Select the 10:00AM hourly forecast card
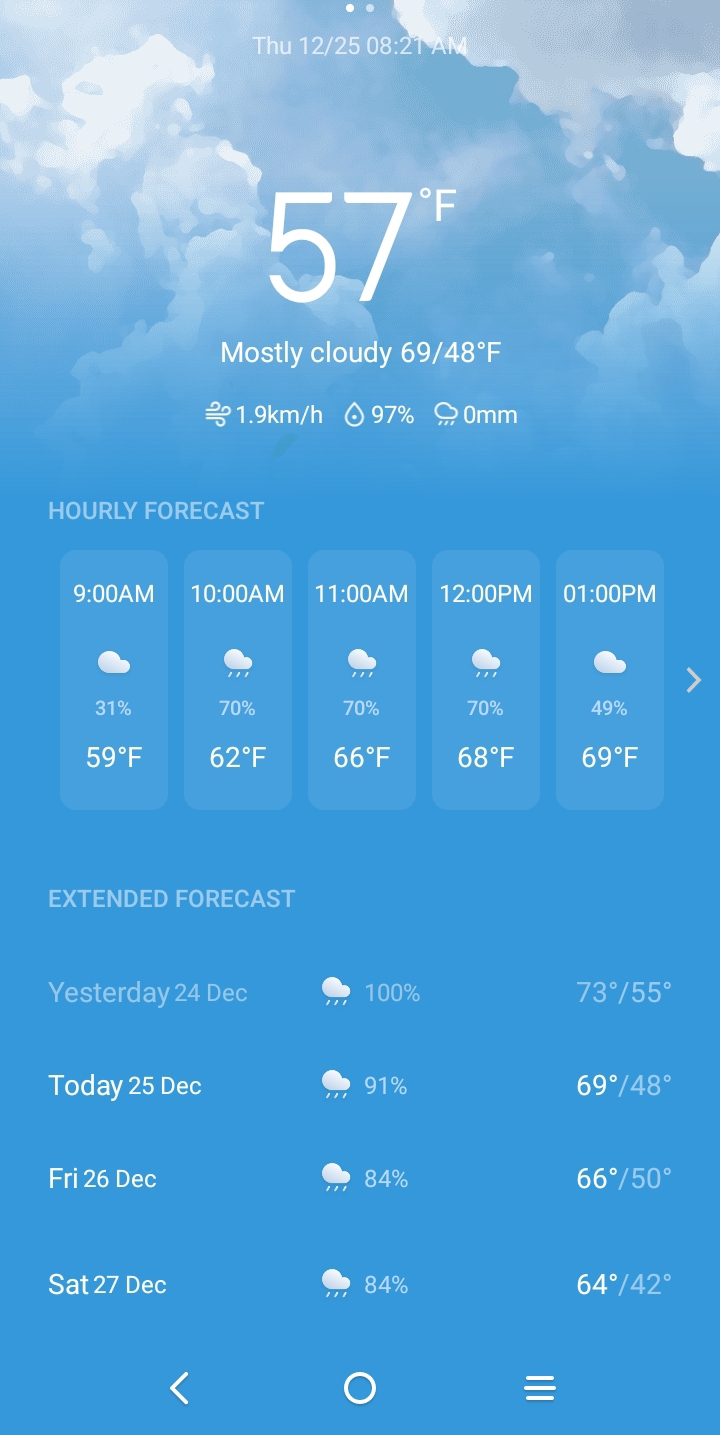Screen dimensions: 720x1435 [238, 679]
